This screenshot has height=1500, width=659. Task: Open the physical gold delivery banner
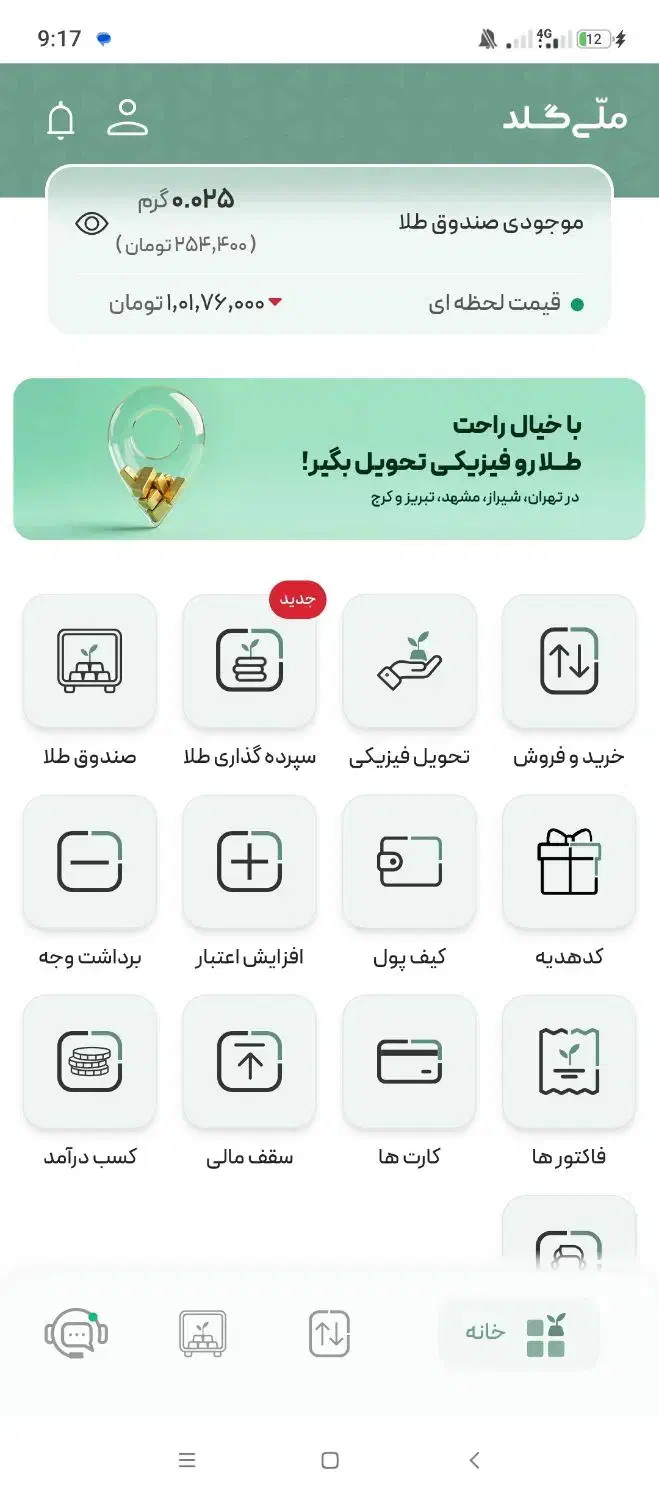coord(329,459)
